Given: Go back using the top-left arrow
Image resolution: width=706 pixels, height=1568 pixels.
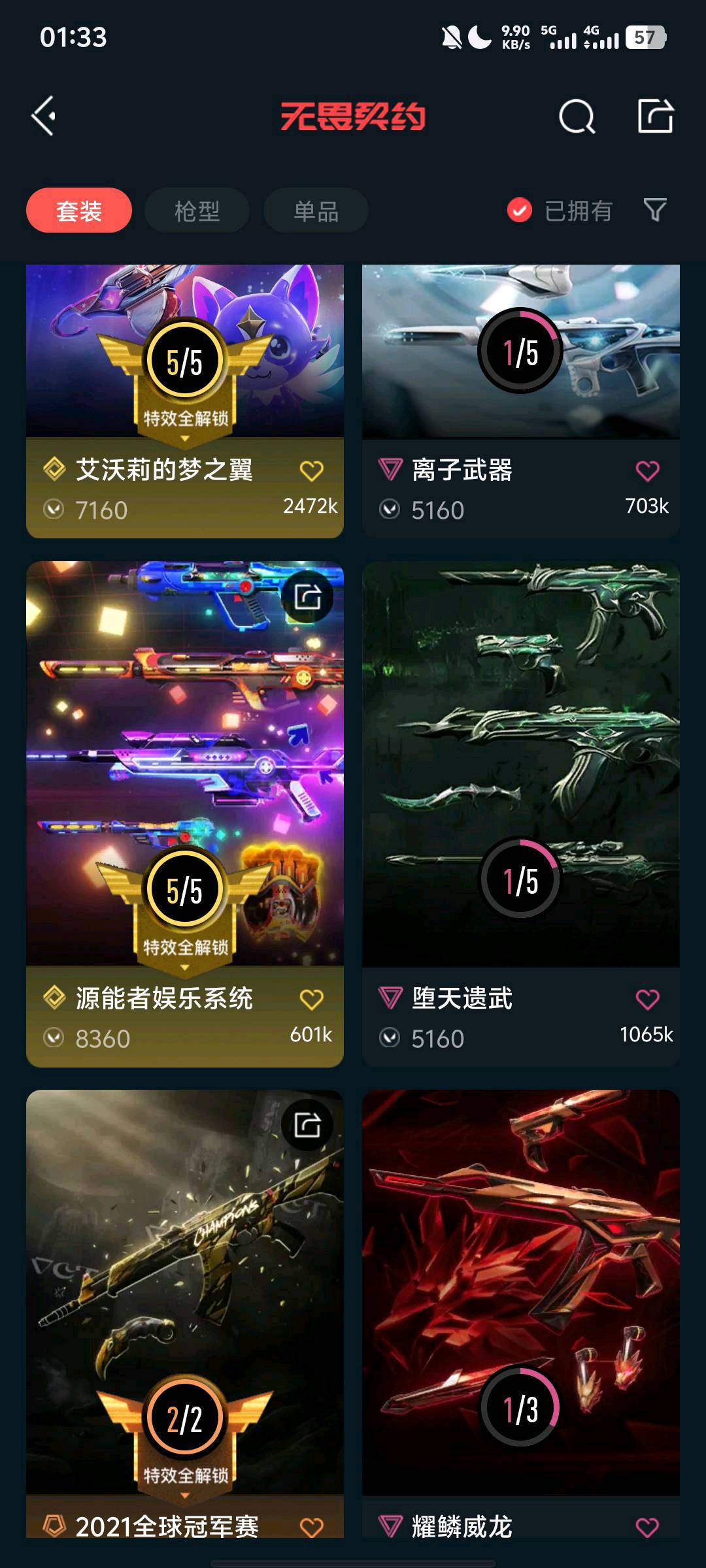Looking at the screenshot, I should (x=44, y=116).
